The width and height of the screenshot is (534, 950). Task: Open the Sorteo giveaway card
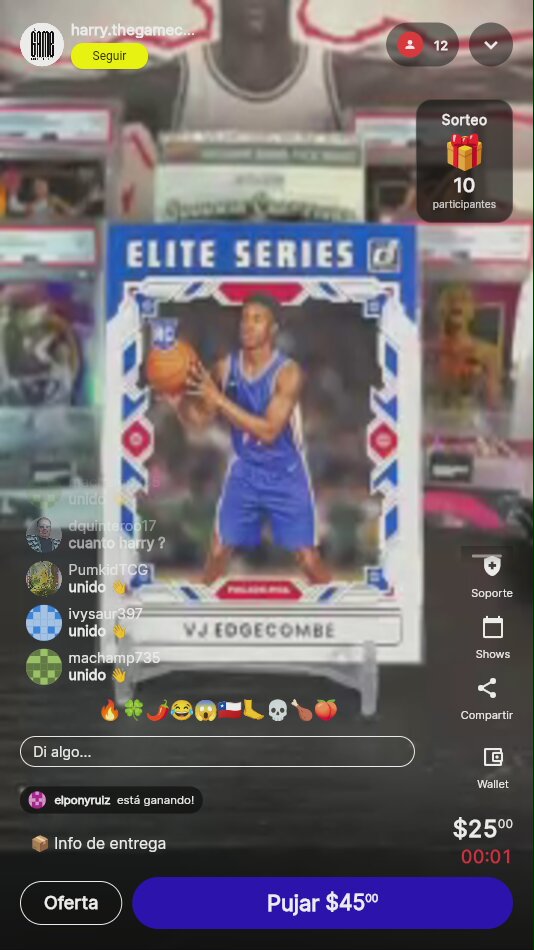click(464, 161)
